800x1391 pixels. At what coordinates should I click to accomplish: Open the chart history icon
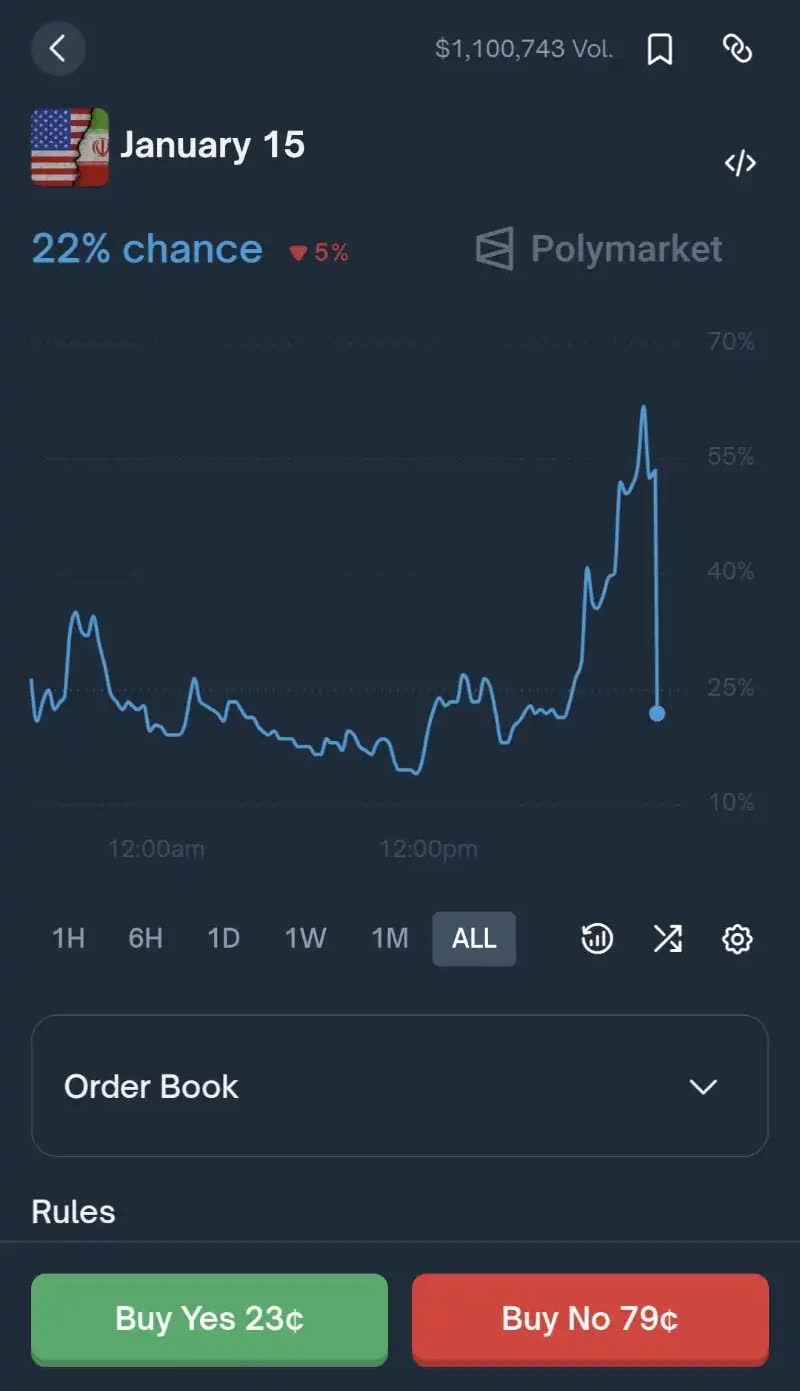coord(597,939)
